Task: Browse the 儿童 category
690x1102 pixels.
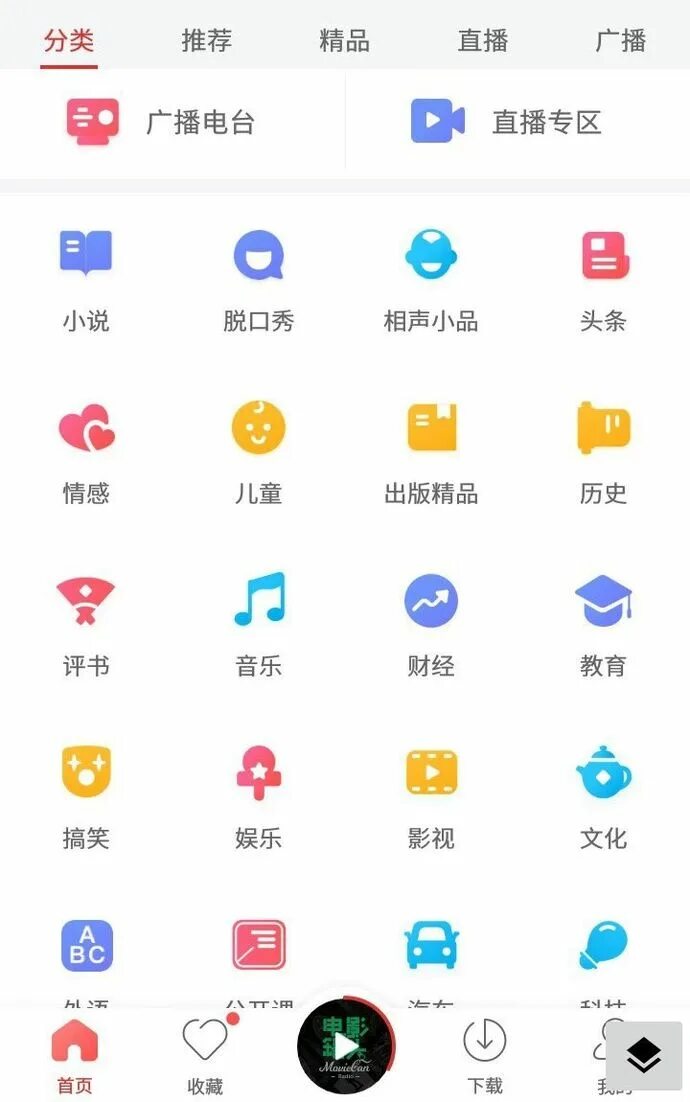Action: pos(258,448)
